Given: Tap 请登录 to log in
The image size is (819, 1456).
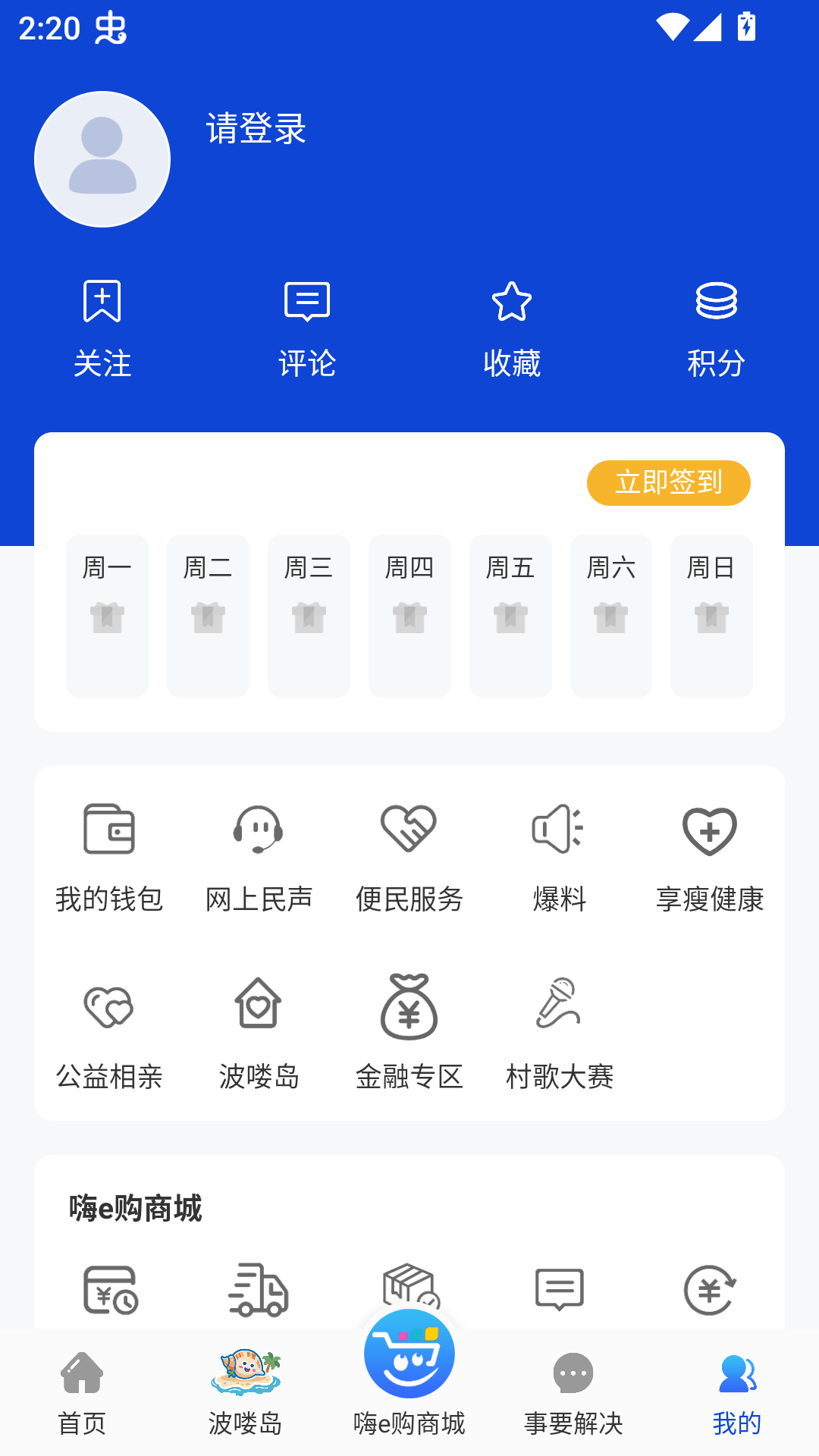Looking at the screenshot, I should coord(253,130).
